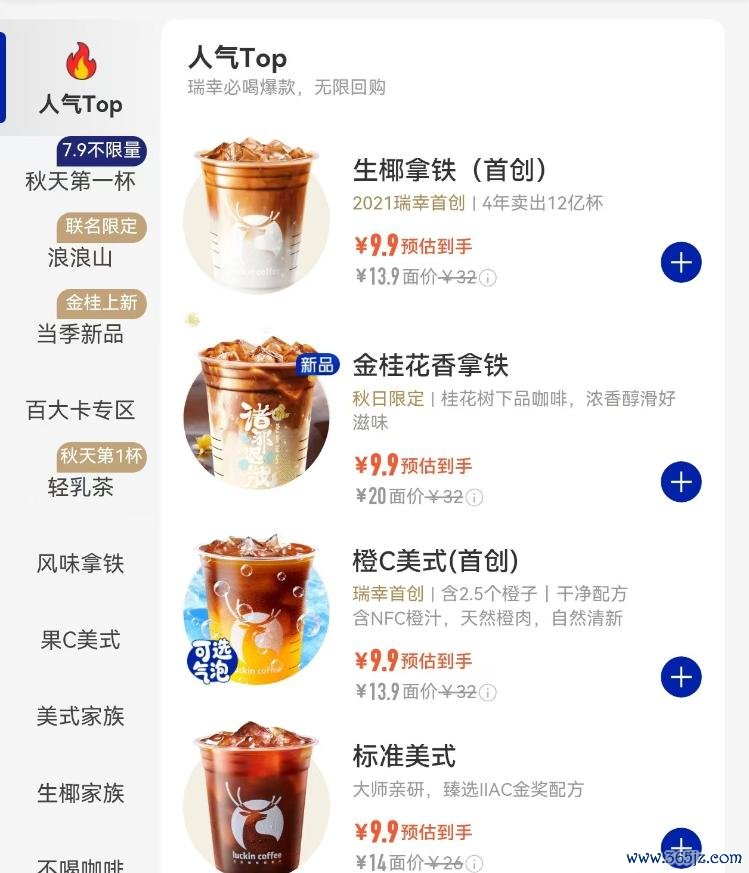
Task: Switch to 生椰家族 category
Action: pyautogui.click(x=80, y=793)
